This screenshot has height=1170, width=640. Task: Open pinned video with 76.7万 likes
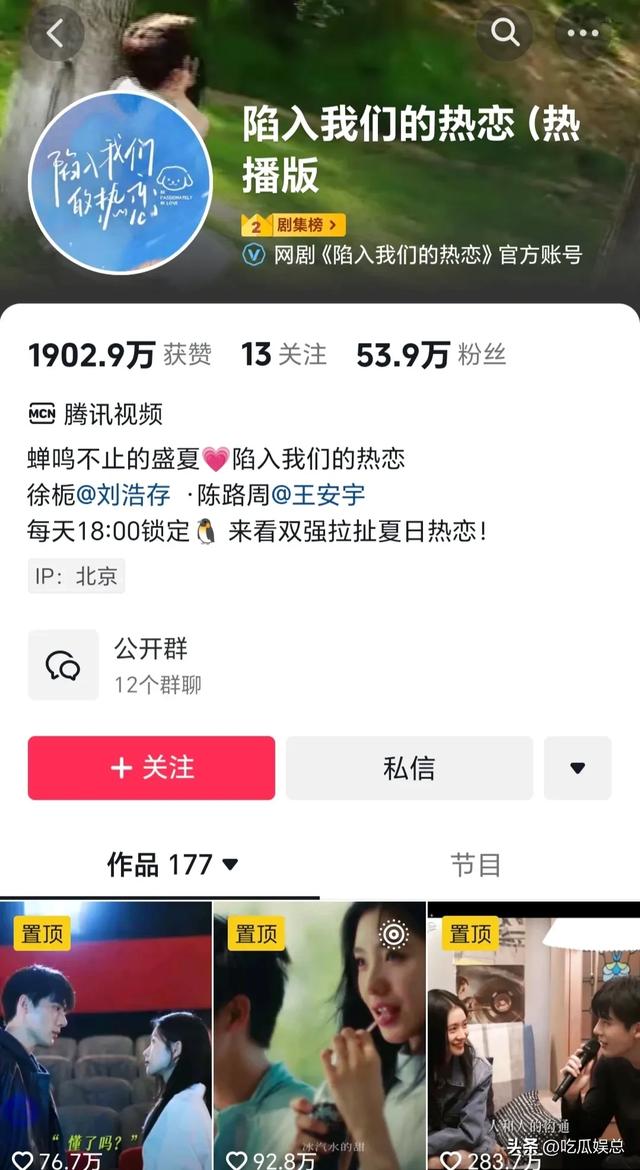(106, 1035)
